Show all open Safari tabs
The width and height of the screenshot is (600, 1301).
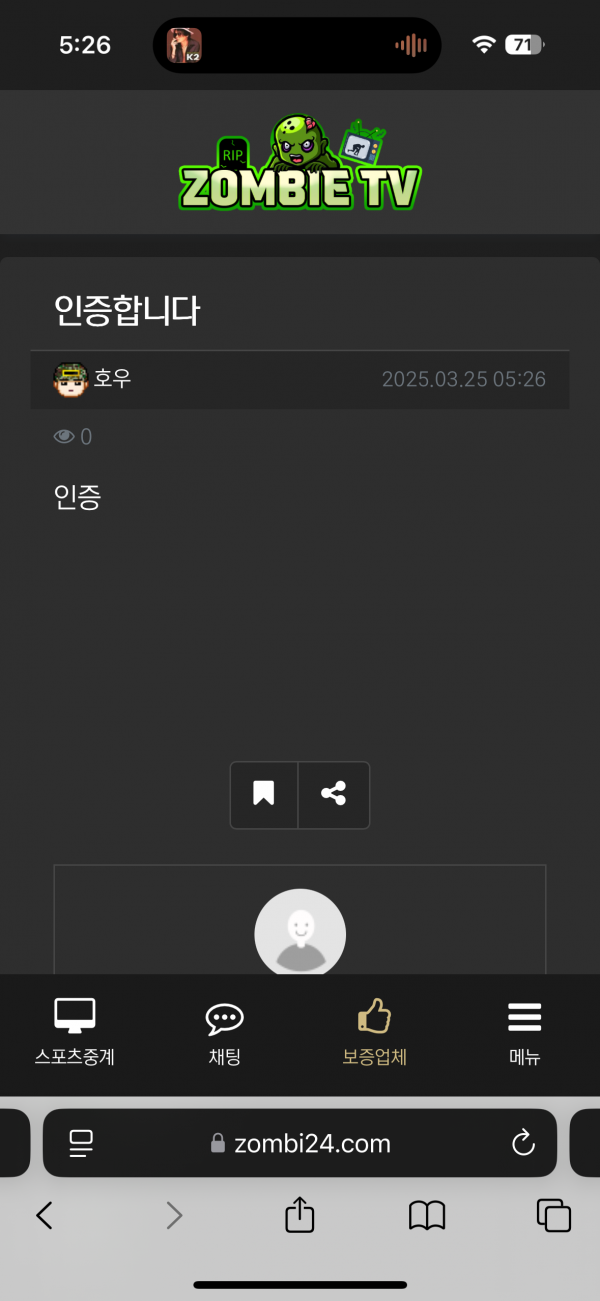pos(554,1215)
